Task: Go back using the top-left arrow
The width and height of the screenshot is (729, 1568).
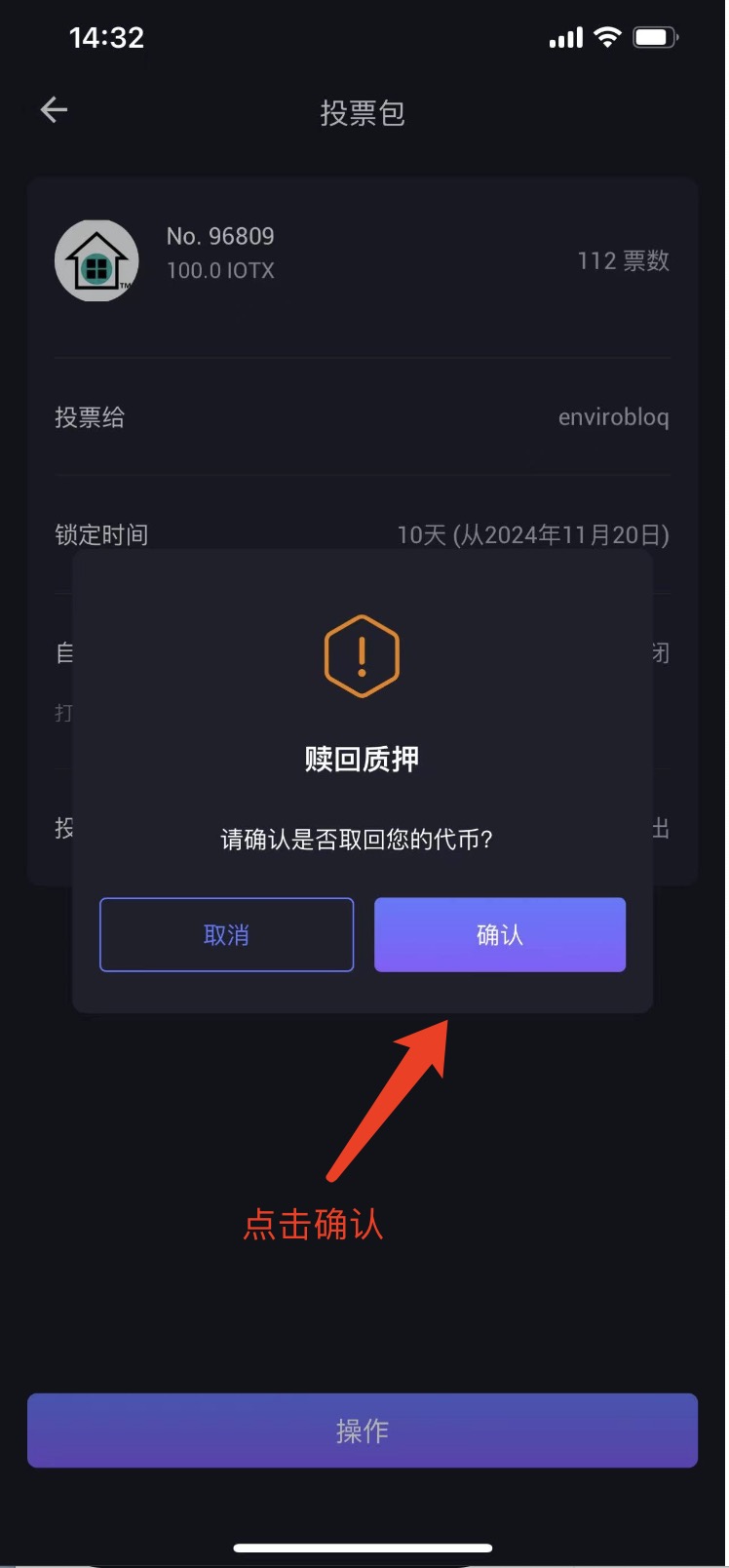Action: (x=54, y=110)
